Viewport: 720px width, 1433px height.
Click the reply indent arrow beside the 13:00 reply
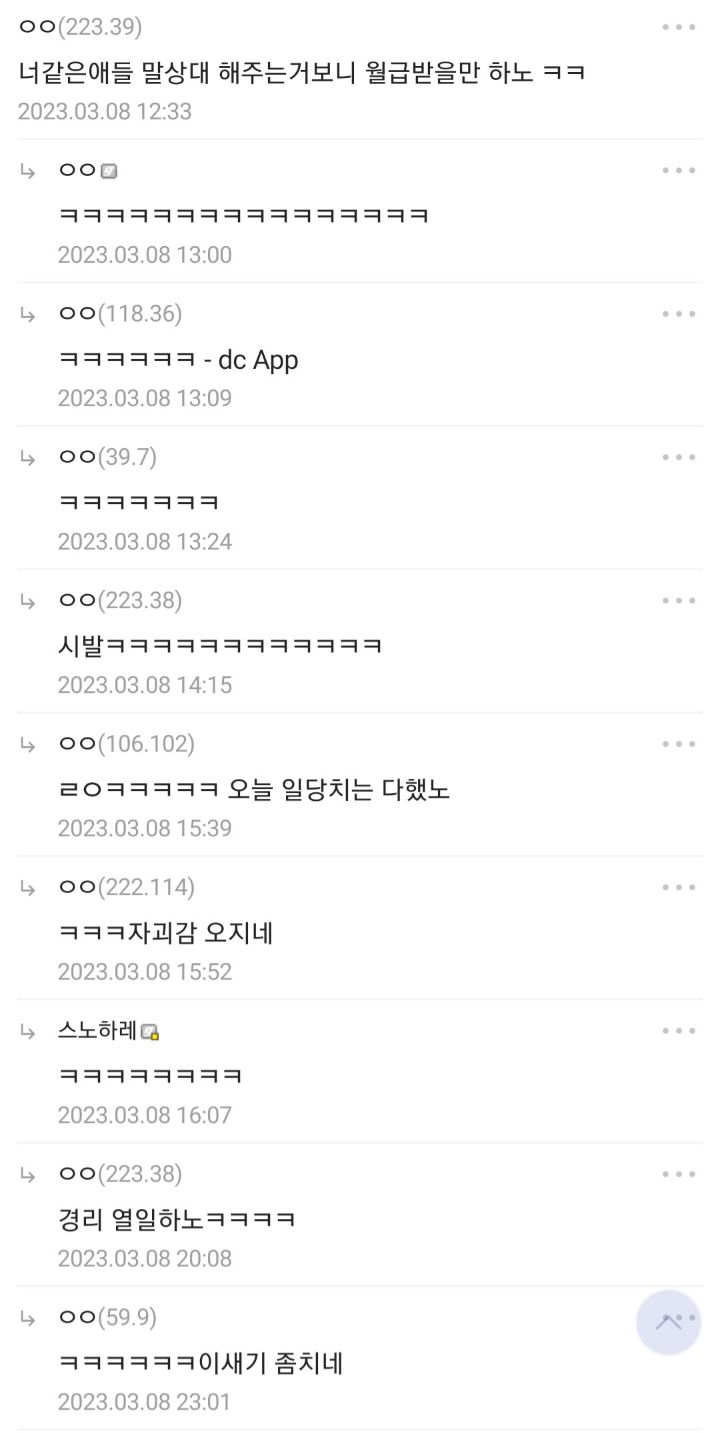(28, 168)
